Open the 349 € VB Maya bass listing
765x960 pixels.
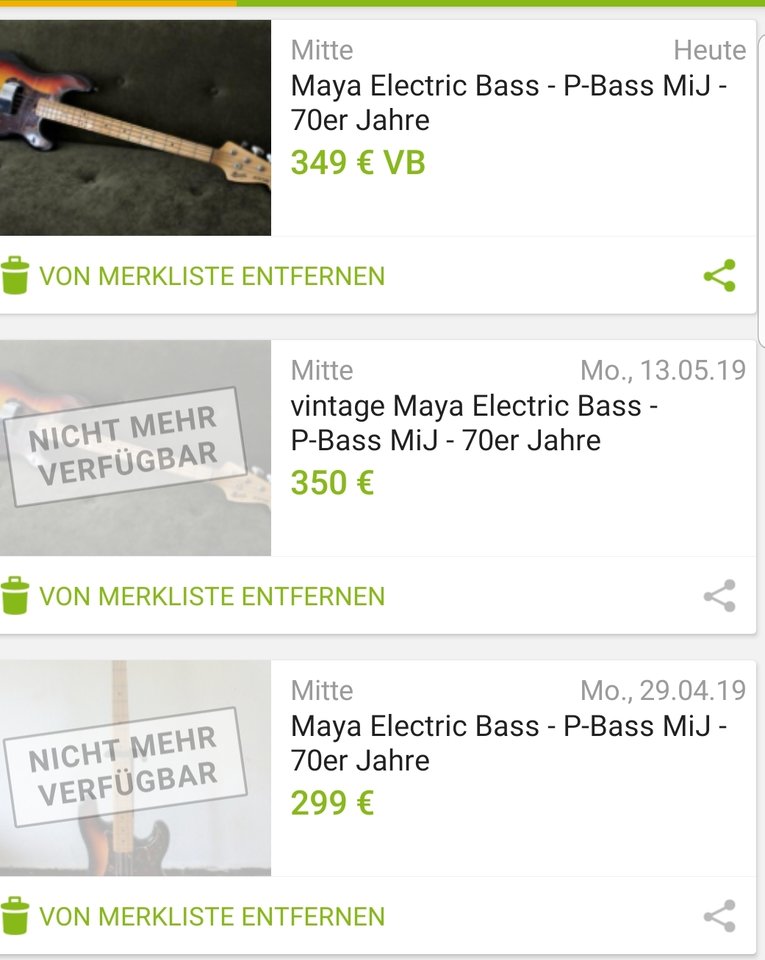(x=508, y=103)
